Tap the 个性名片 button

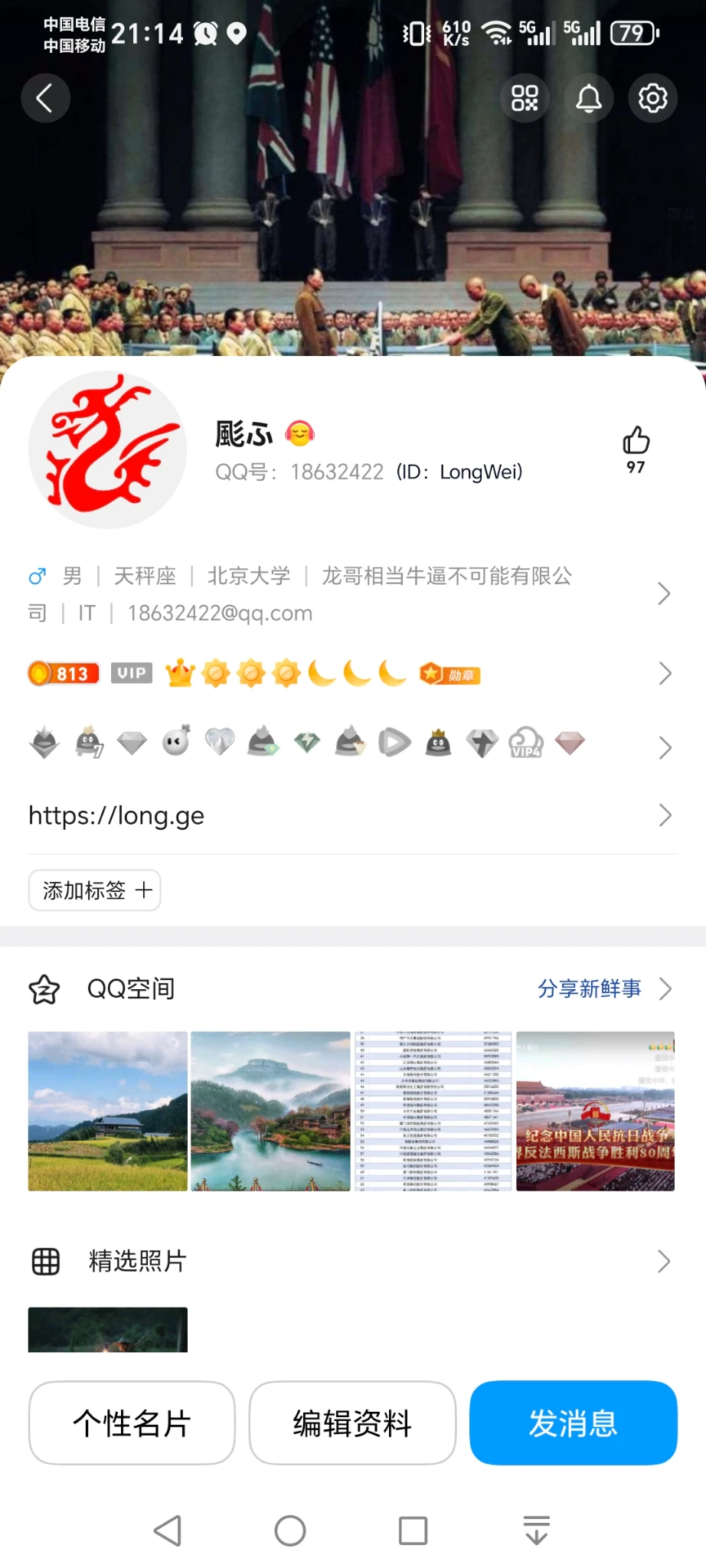point(132,1423)
